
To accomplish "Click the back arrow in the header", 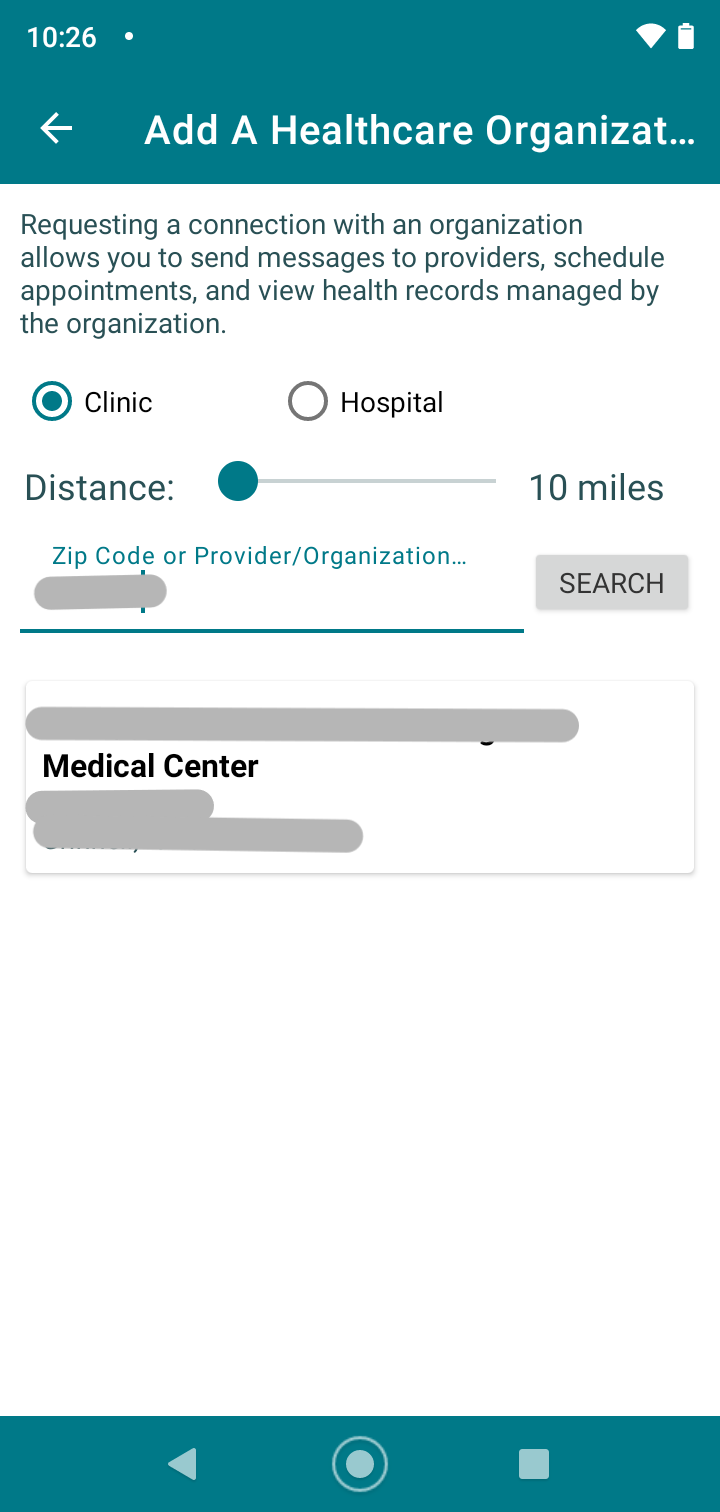I will point(56,127).
